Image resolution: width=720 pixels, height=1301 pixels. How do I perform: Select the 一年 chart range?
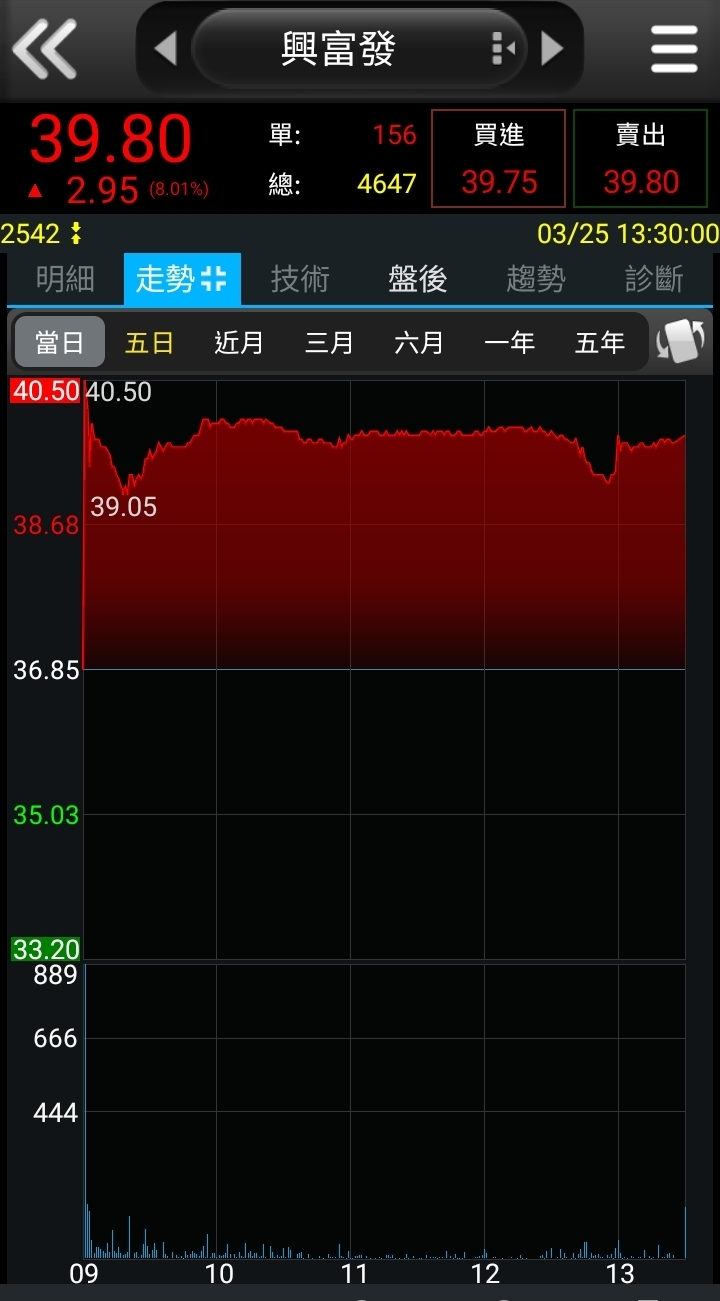[x=509, y=343]
